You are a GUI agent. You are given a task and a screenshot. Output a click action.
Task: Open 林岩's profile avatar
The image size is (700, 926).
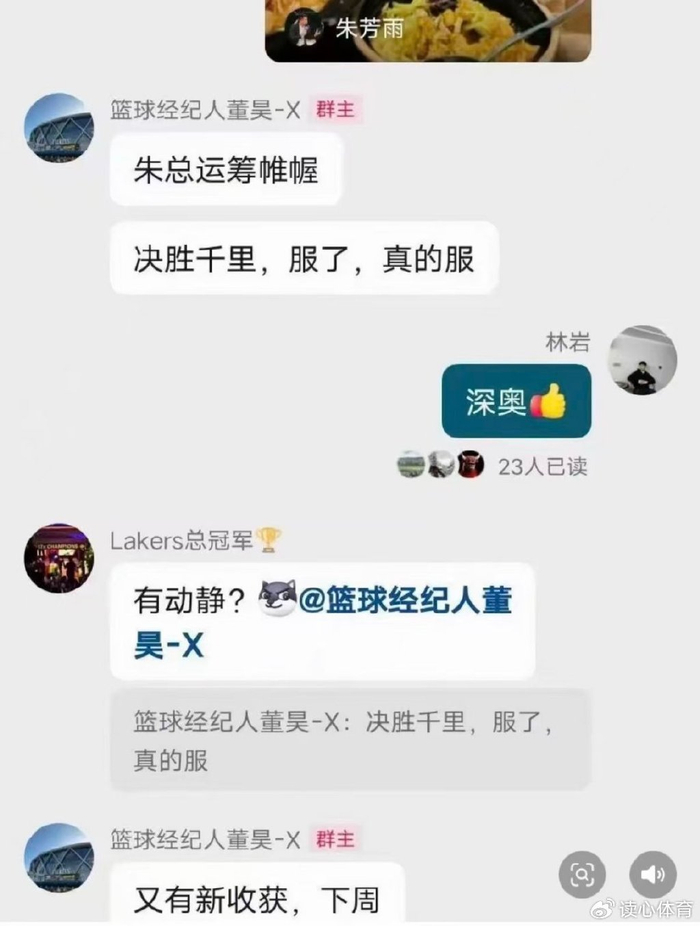[642, 360]
